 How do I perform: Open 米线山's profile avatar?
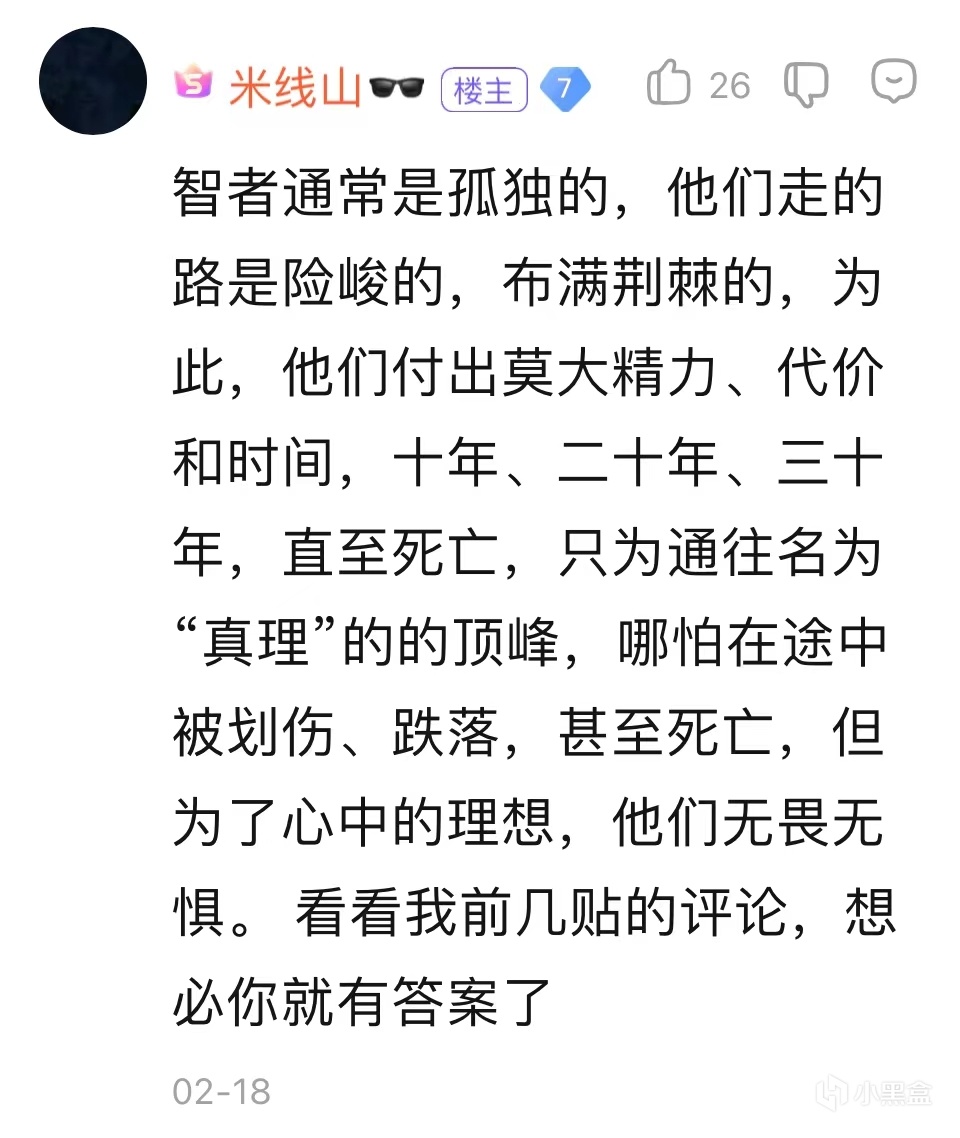(x=93, y=81)
